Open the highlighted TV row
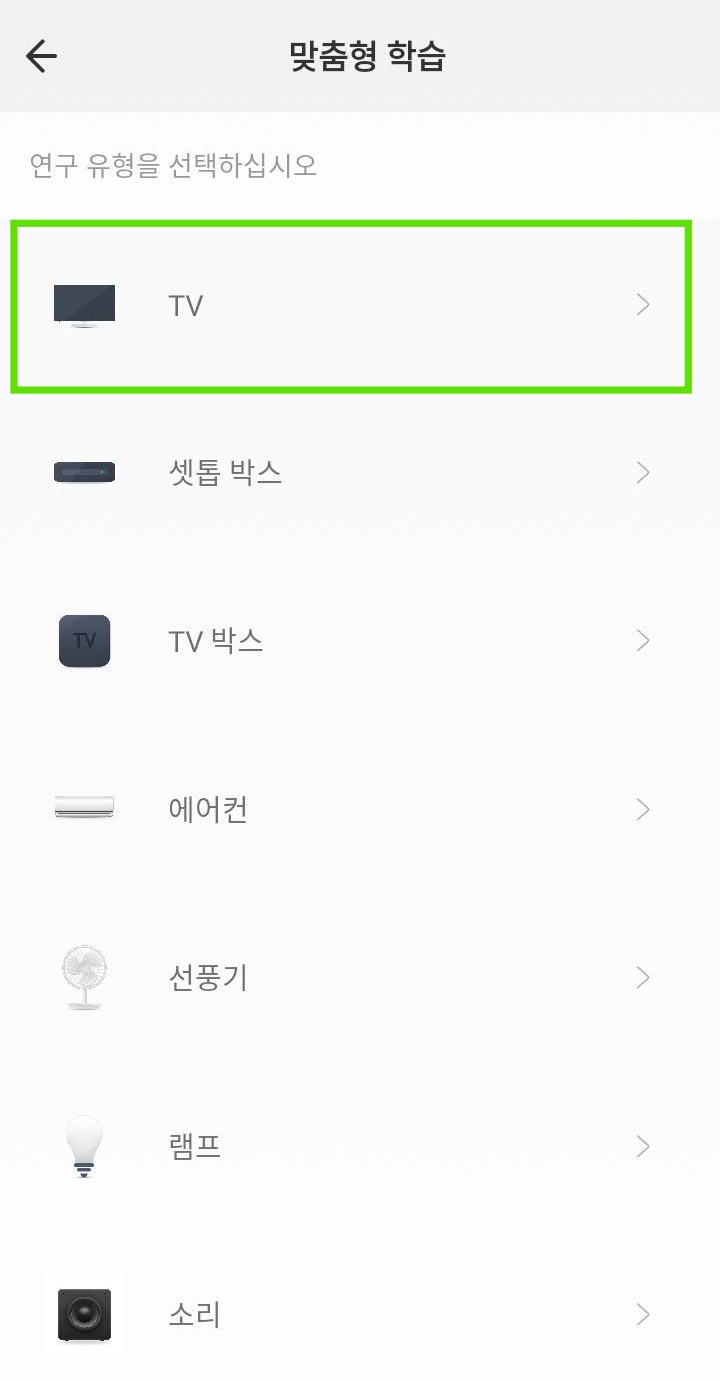 click(350, 305)
